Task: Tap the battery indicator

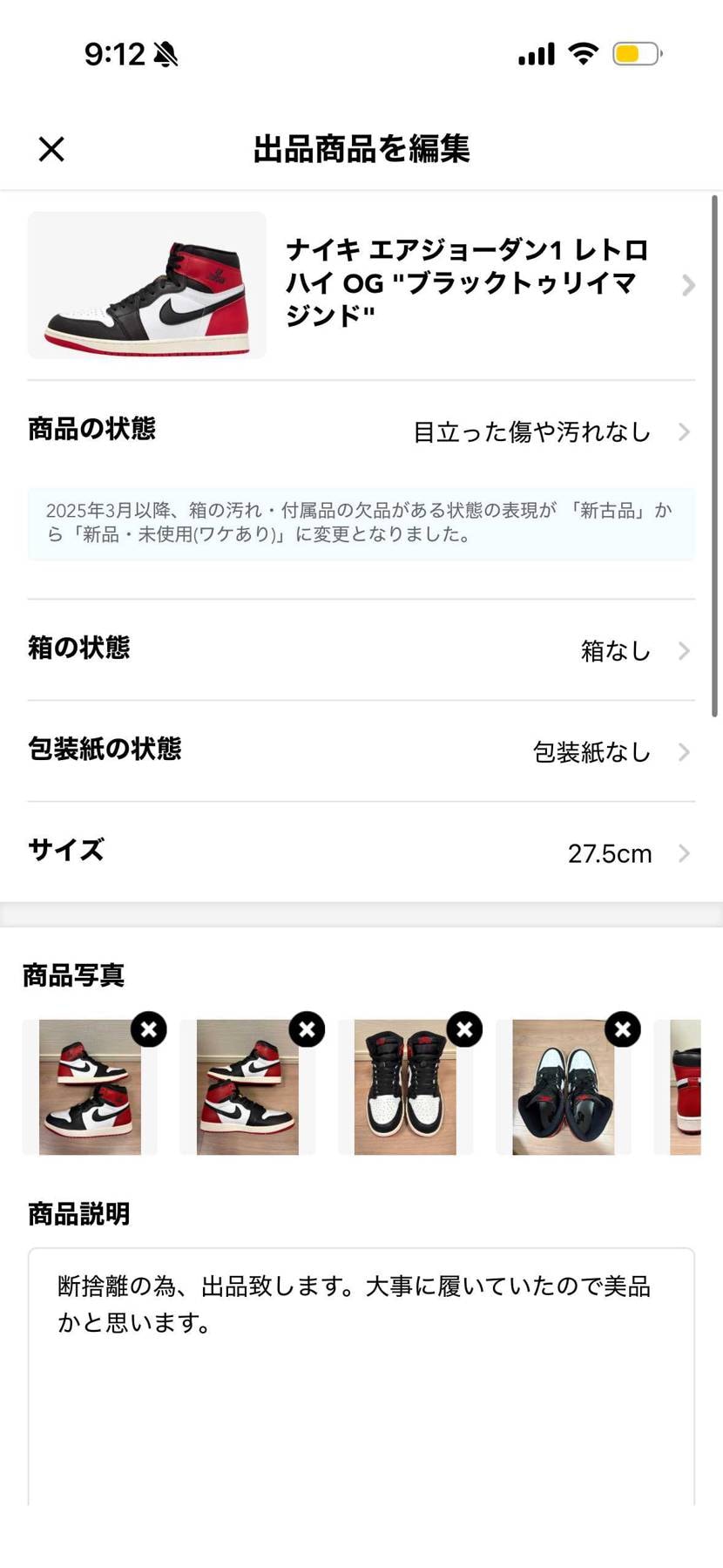Action: click(635, 53)
